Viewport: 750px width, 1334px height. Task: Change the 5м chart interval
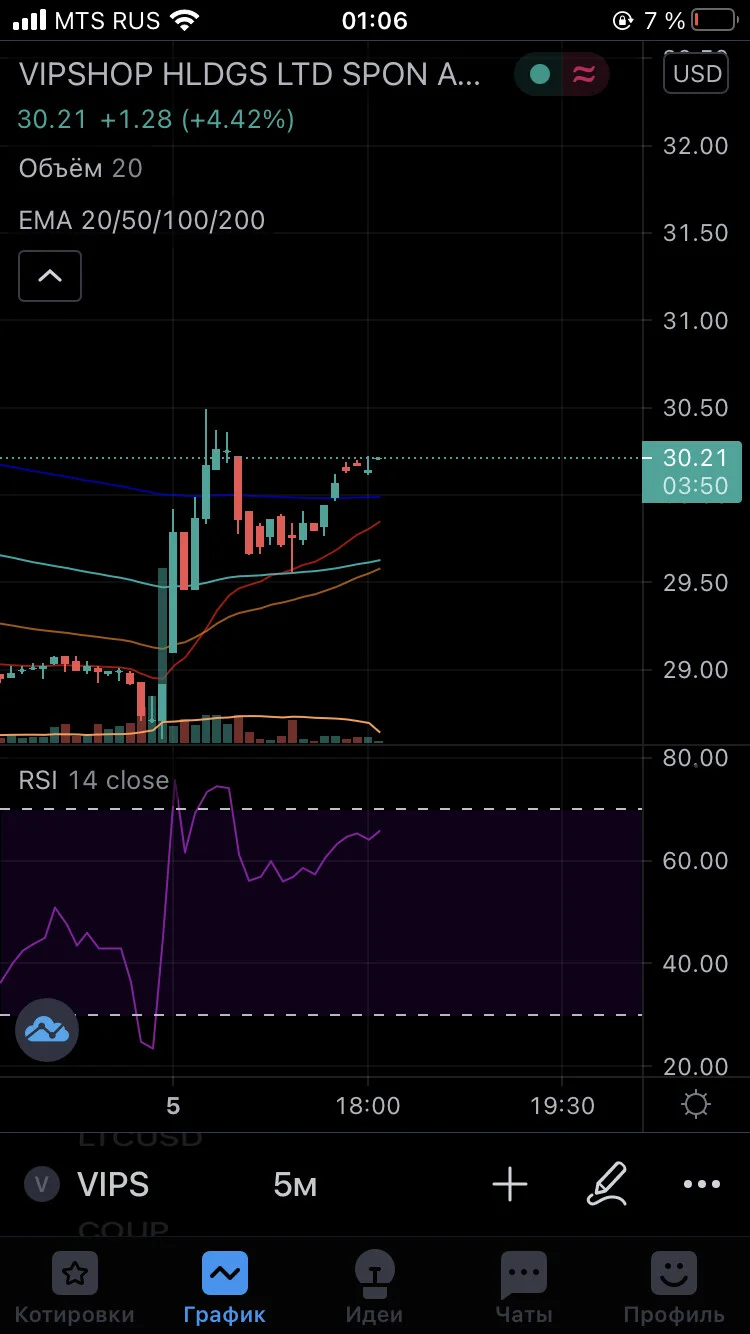coord(295,1185)
